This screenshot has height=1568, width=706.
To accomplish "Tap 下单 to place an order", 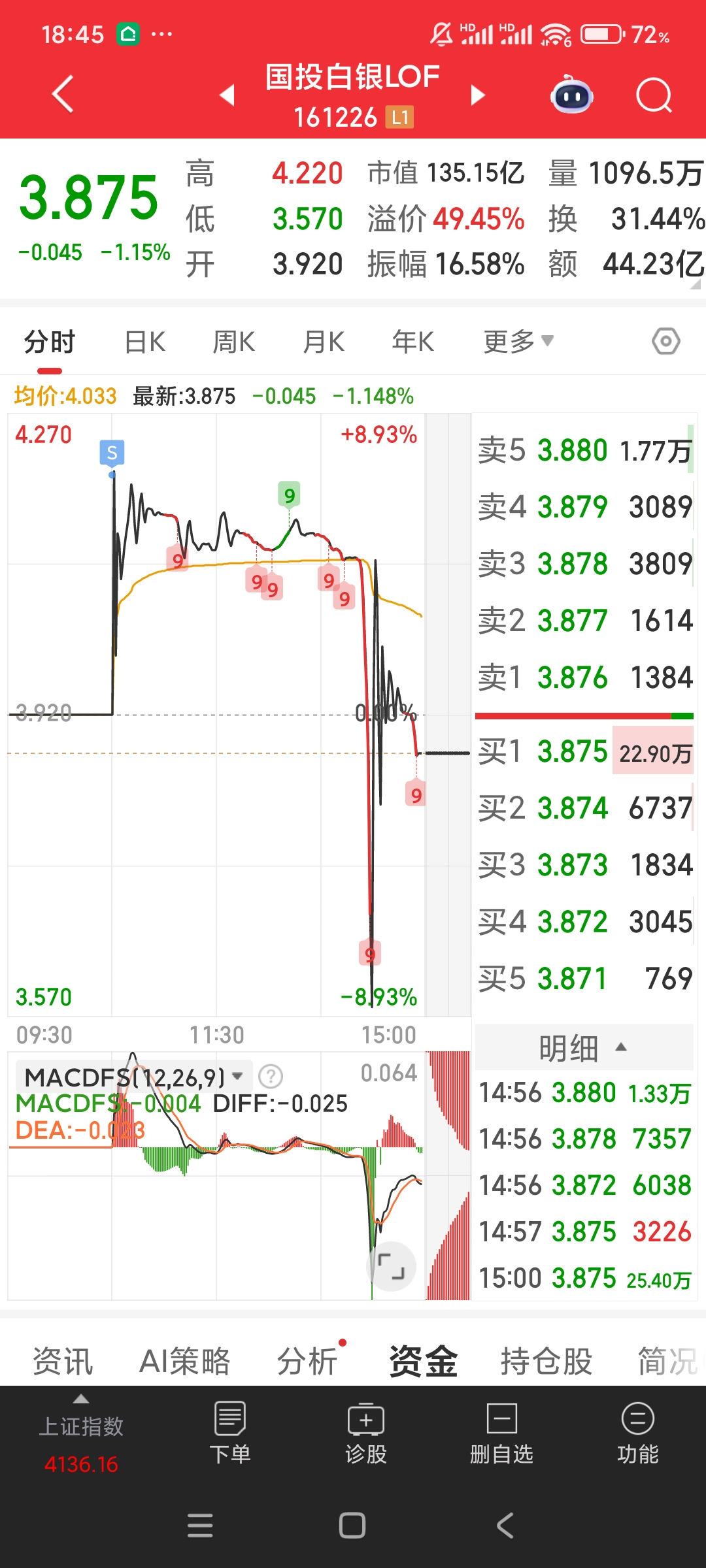I will coord(230,1433).
